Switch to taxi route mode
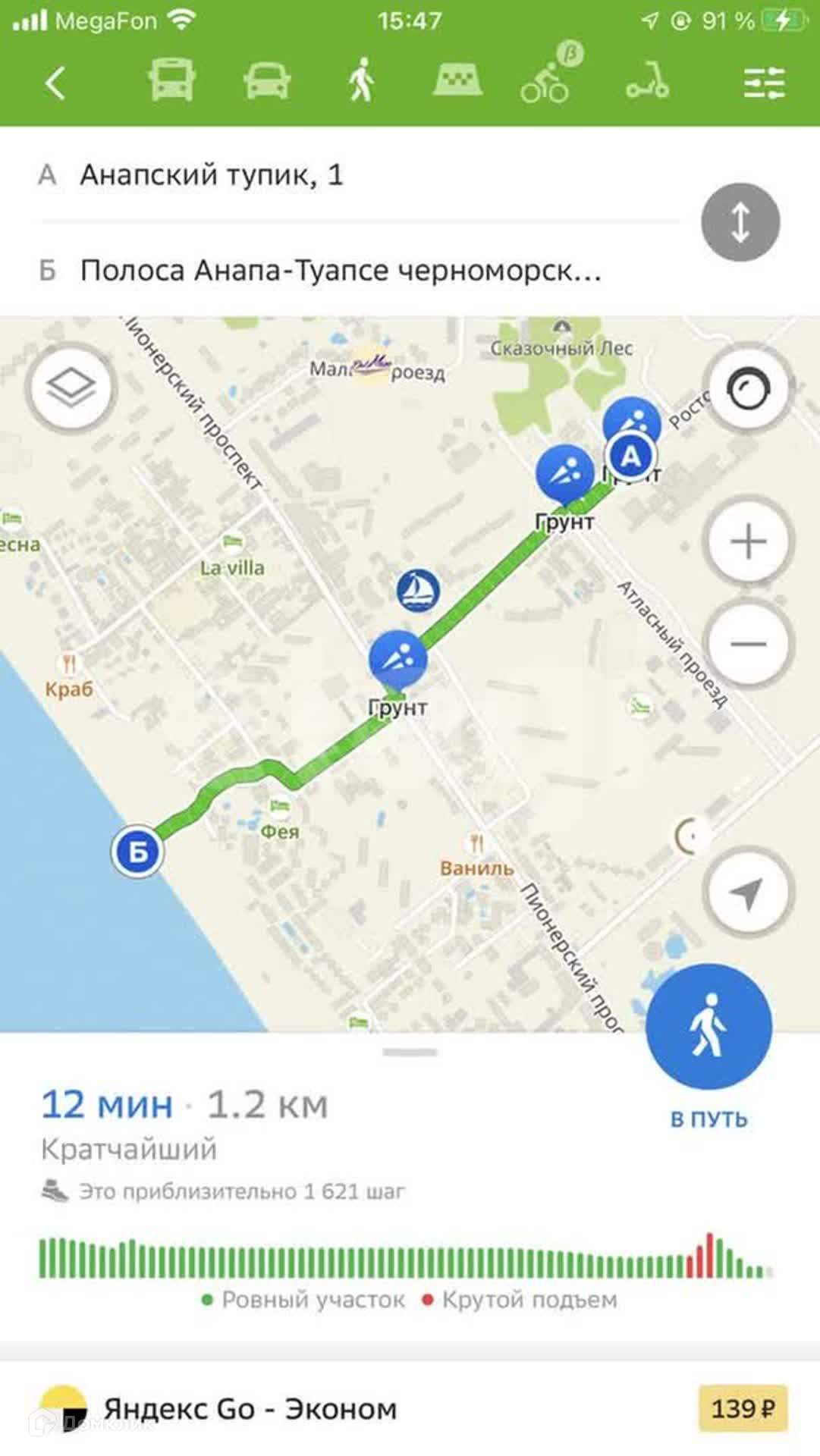Screen dimensions: 820x1456 (457, 80)
